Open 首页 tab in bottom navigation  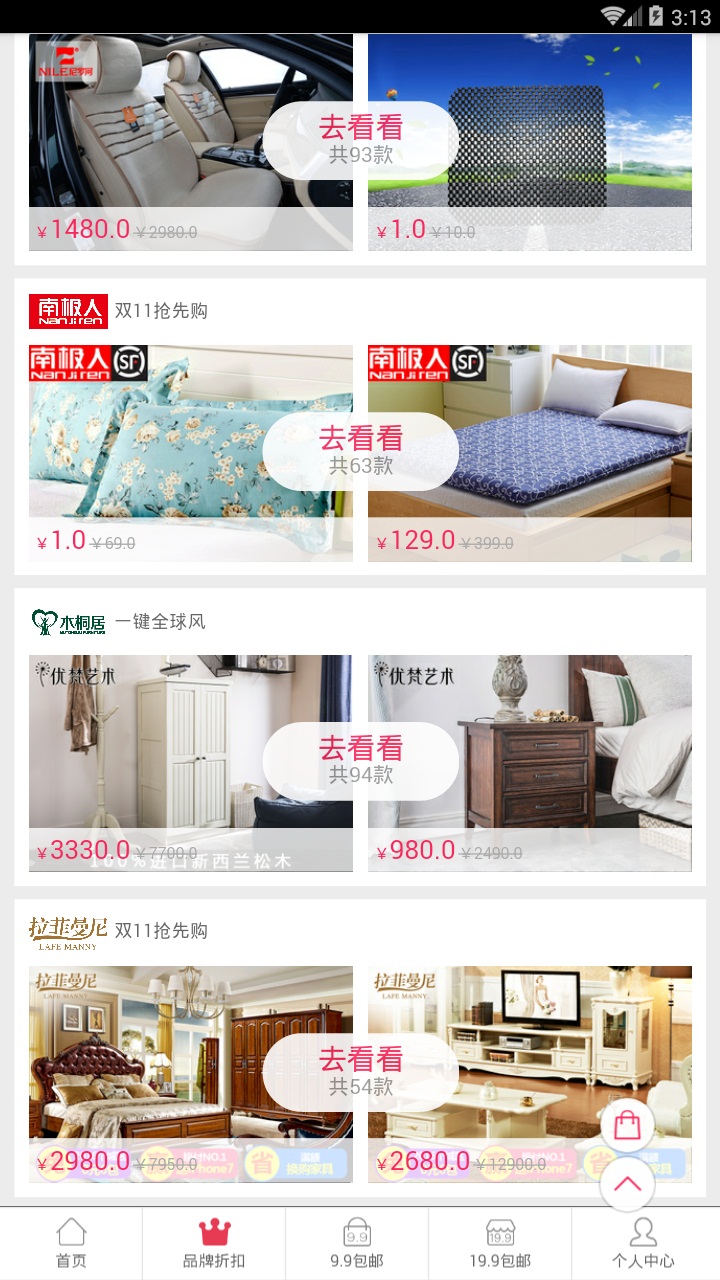tap(71, 1243)
